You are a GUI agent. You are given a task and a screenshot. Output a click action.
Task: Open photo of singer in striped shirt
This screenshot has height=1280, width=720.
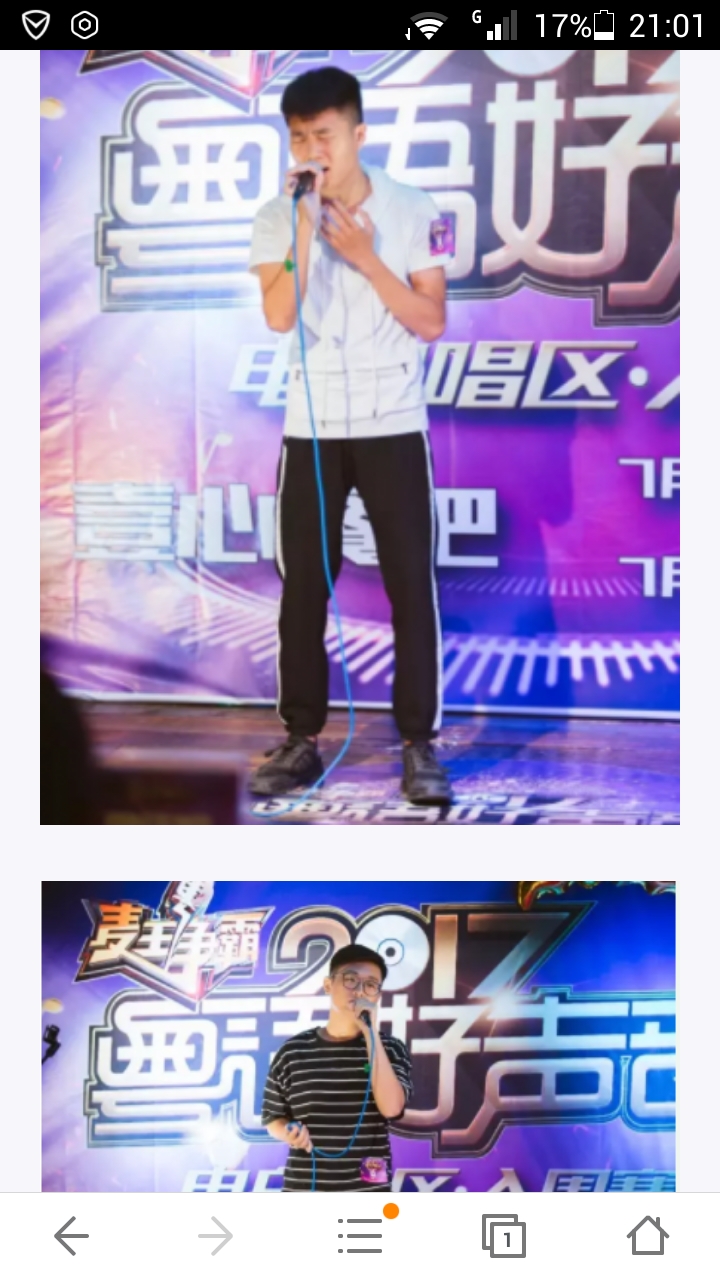[358, 1035]
